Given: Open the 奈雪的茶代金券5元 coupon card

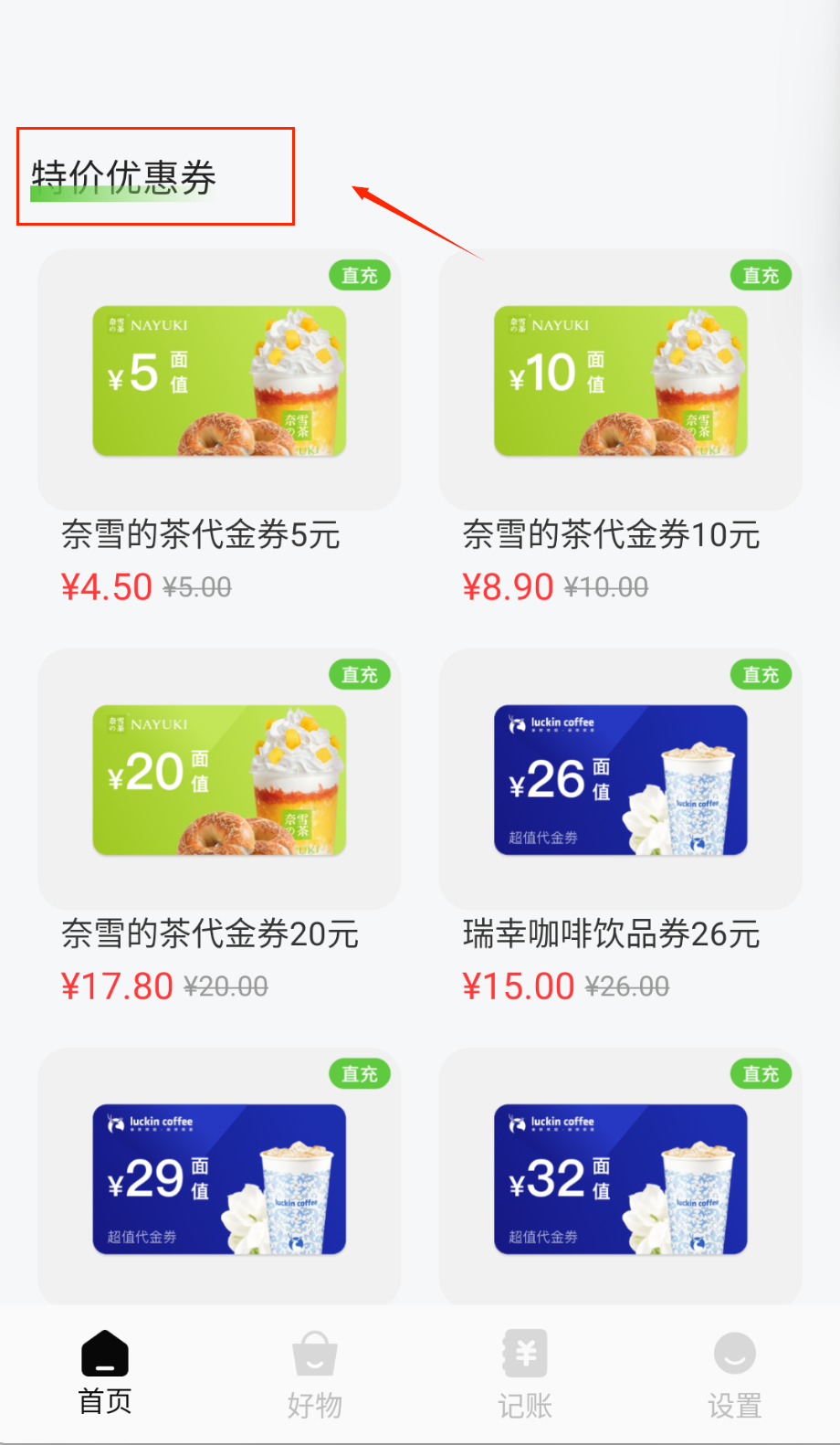Looking at the screenshot, I should click(x=219, y=381).
